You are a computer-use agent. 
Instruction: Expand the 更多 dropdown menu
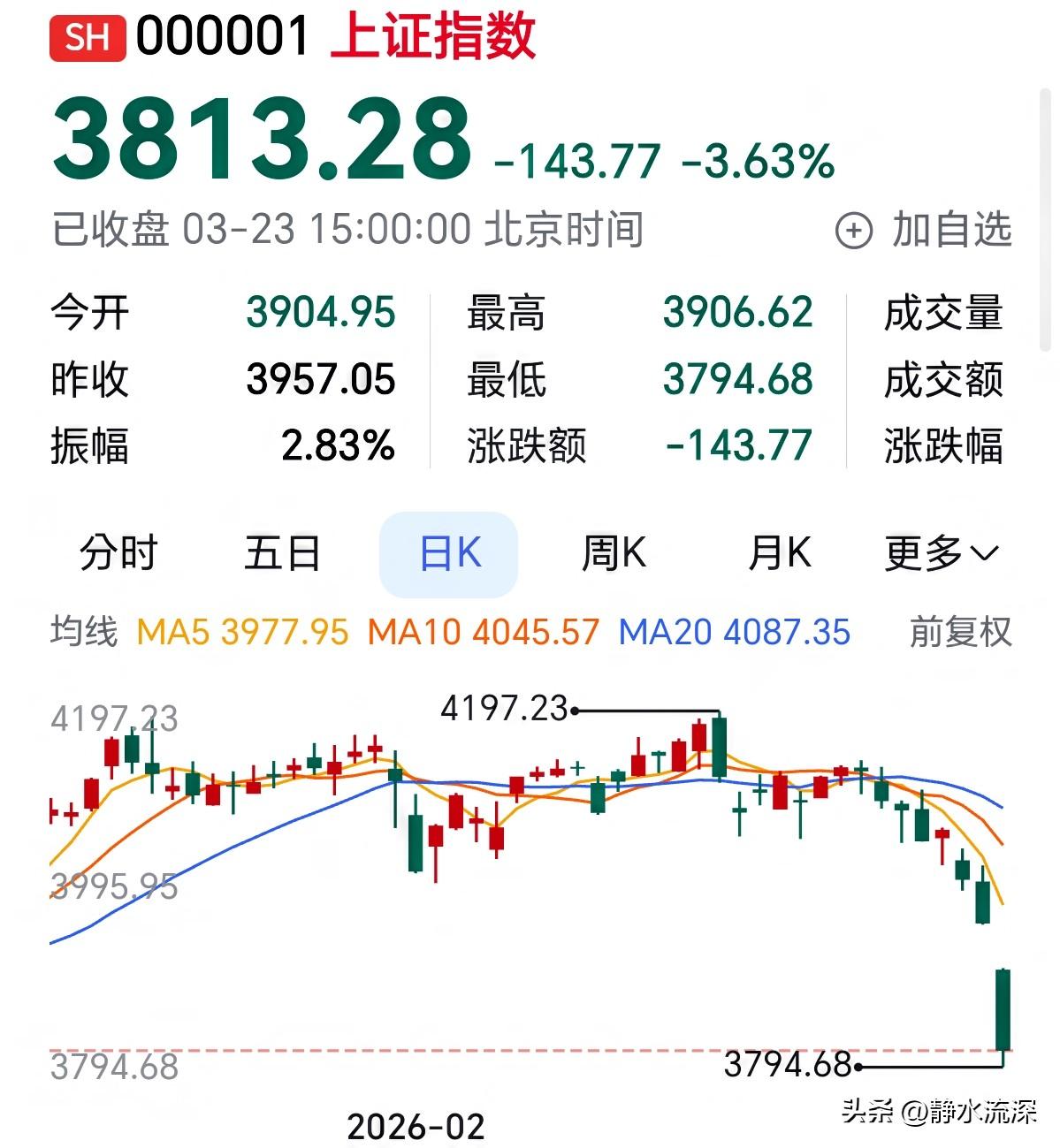tap(940, 554)
